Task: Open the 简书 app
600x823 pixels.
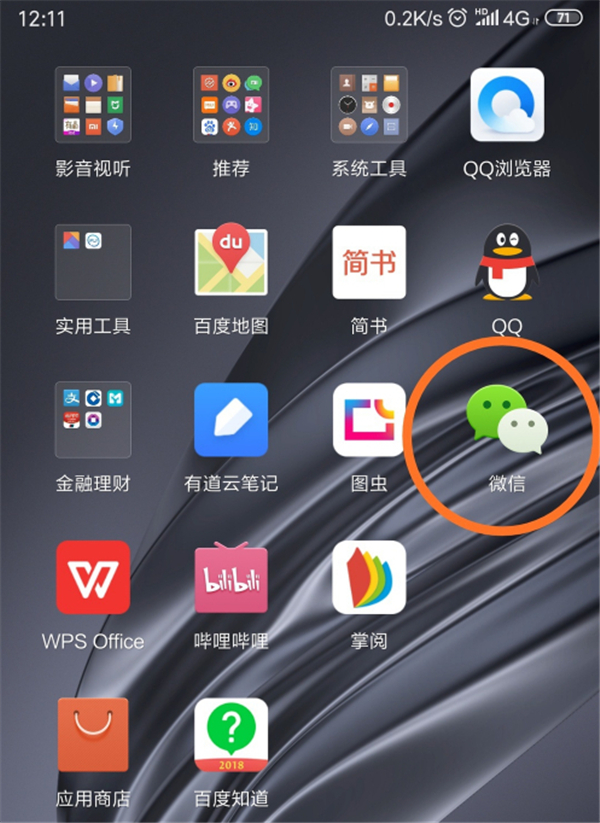Action: 369,262
